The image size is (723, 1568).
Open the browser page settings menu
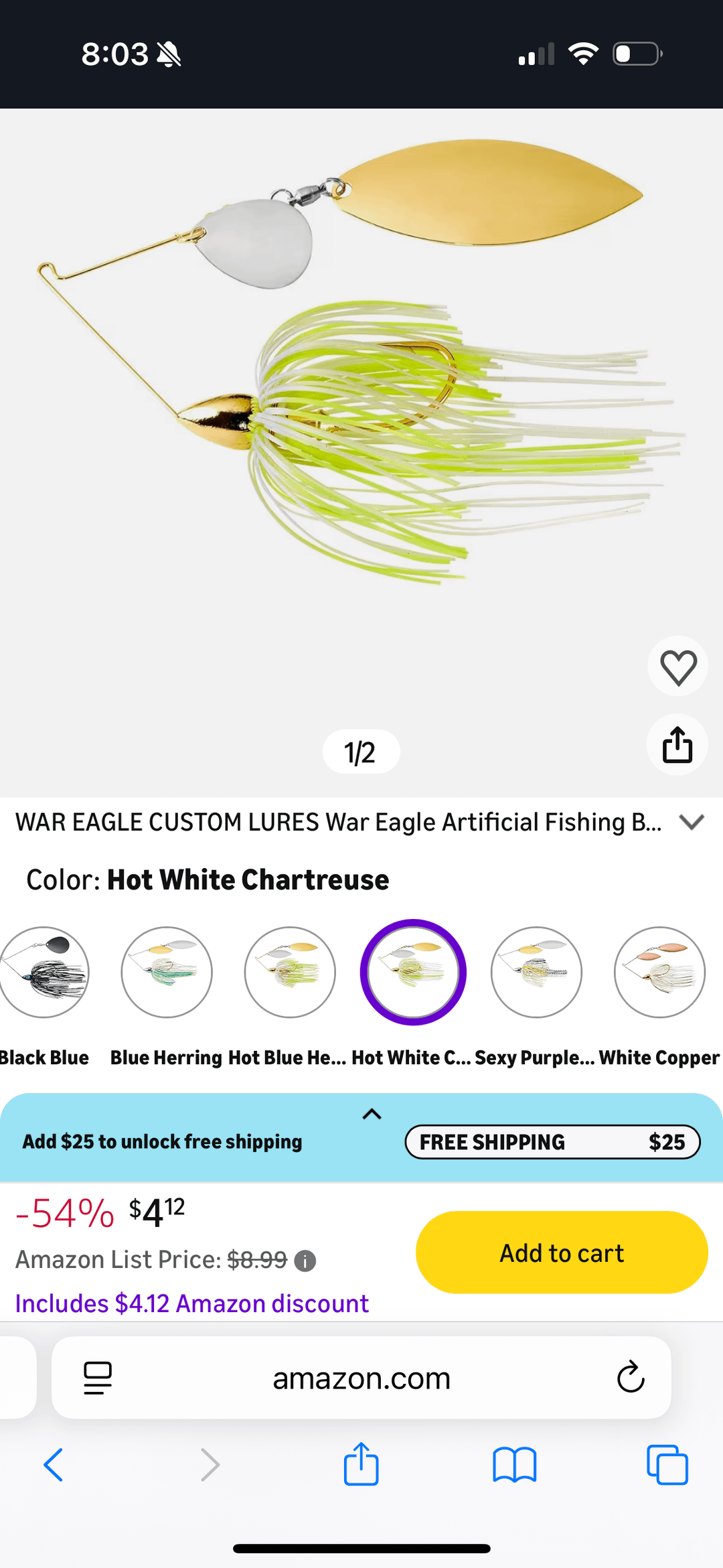pyautogui.click(x=98, y=1378)
